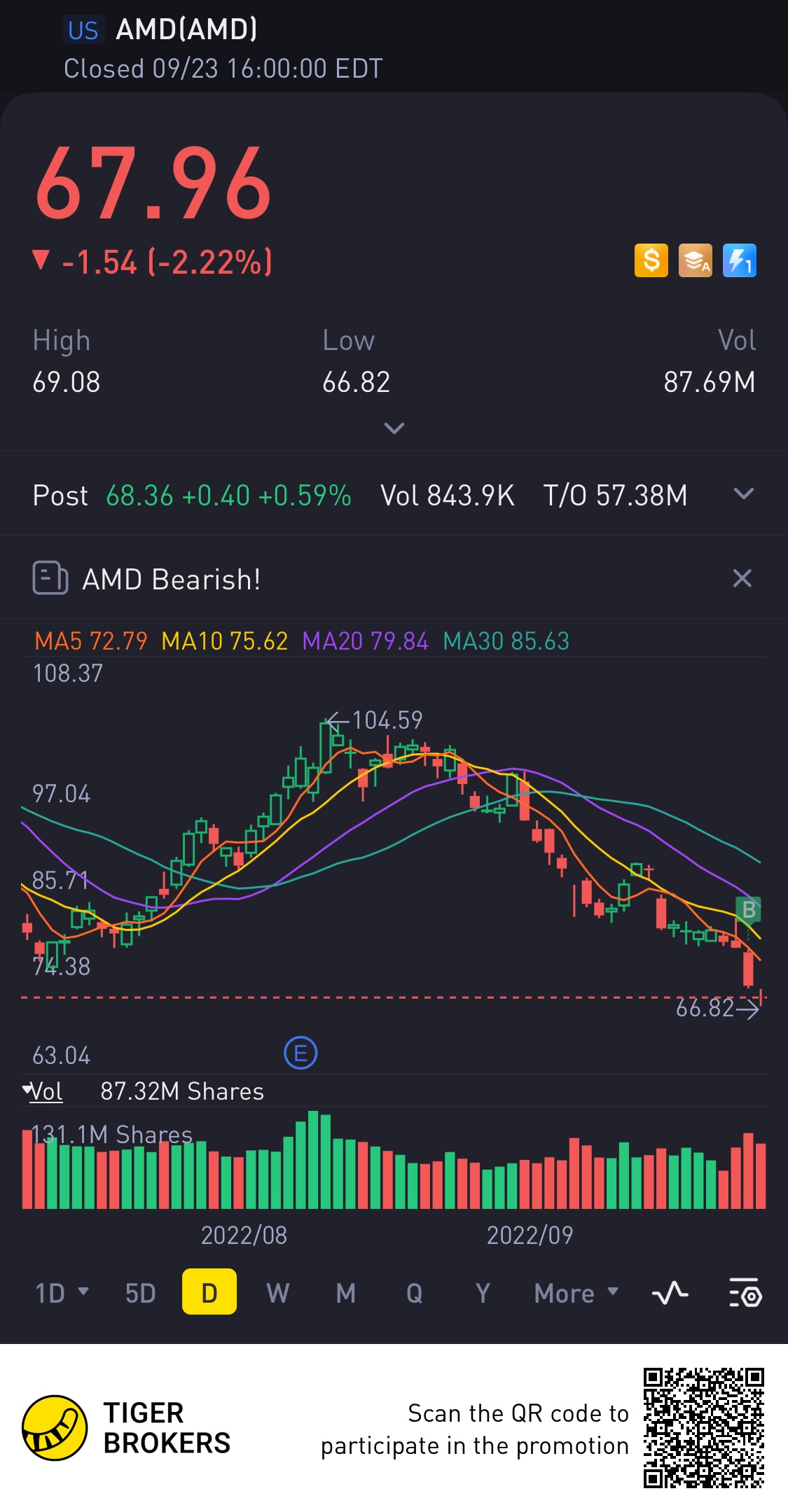Change the Vol indicator selector

click(43, 1091)
